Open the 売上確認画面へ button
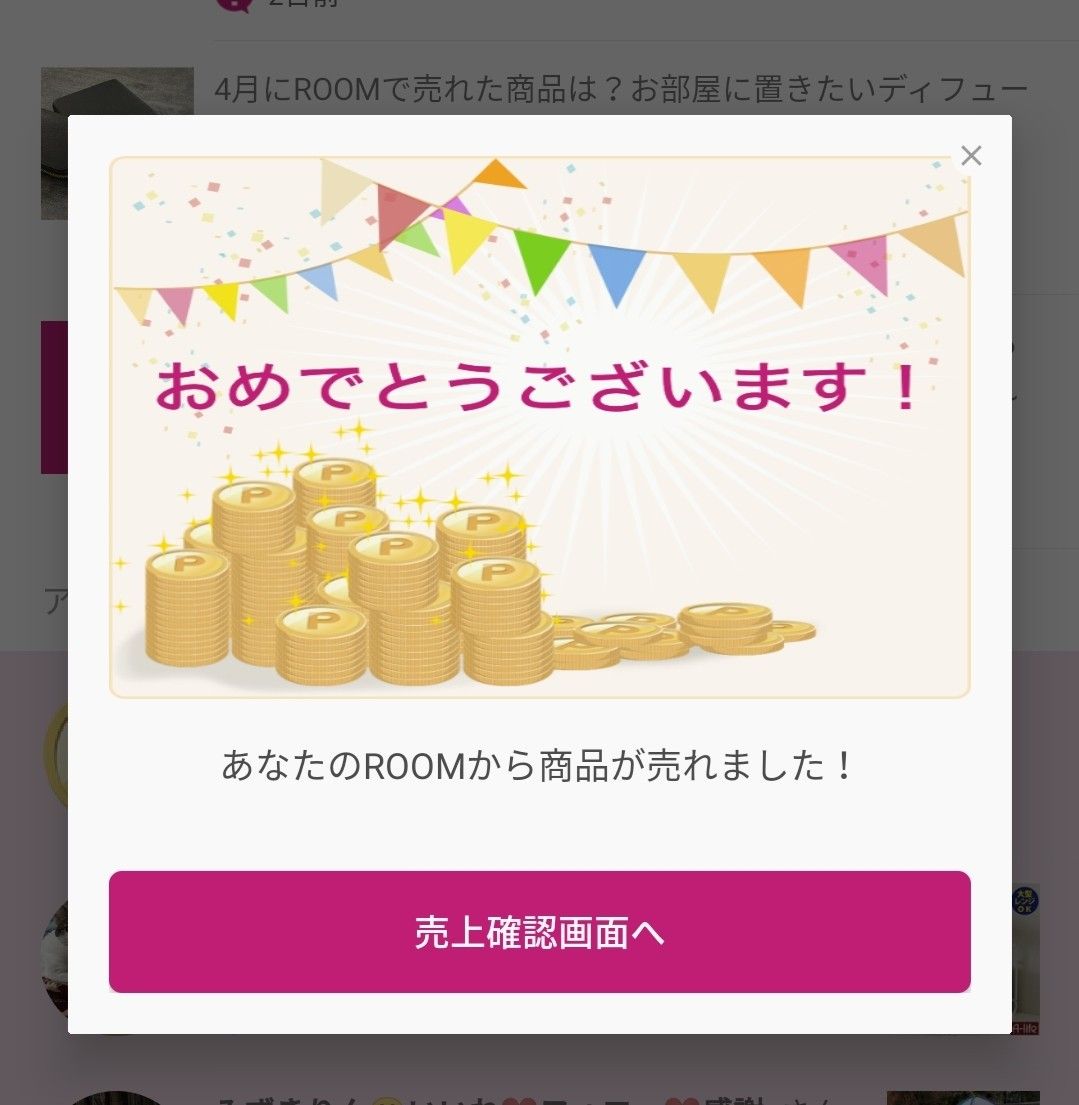 click(x=539, y=932)
